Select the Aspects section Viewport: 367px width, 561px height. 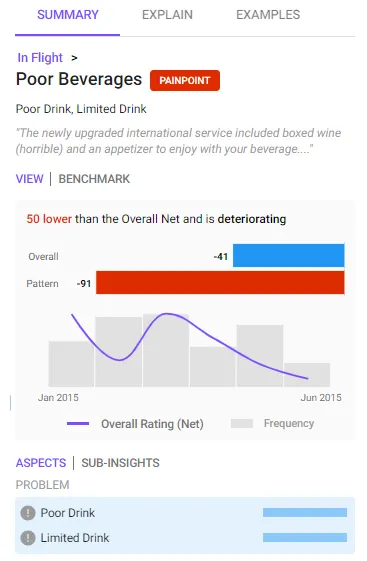[x=41, y=463]
